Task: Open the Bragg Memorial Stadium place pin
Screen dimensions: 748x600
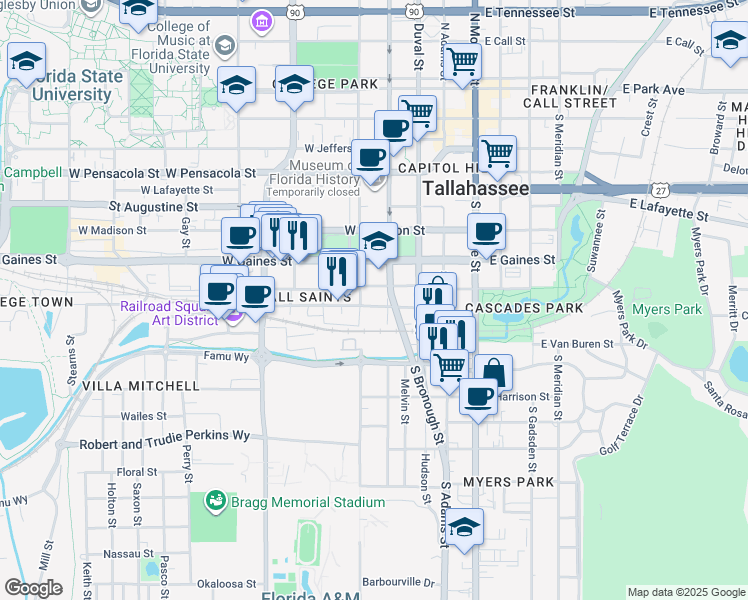Action: 214,501
